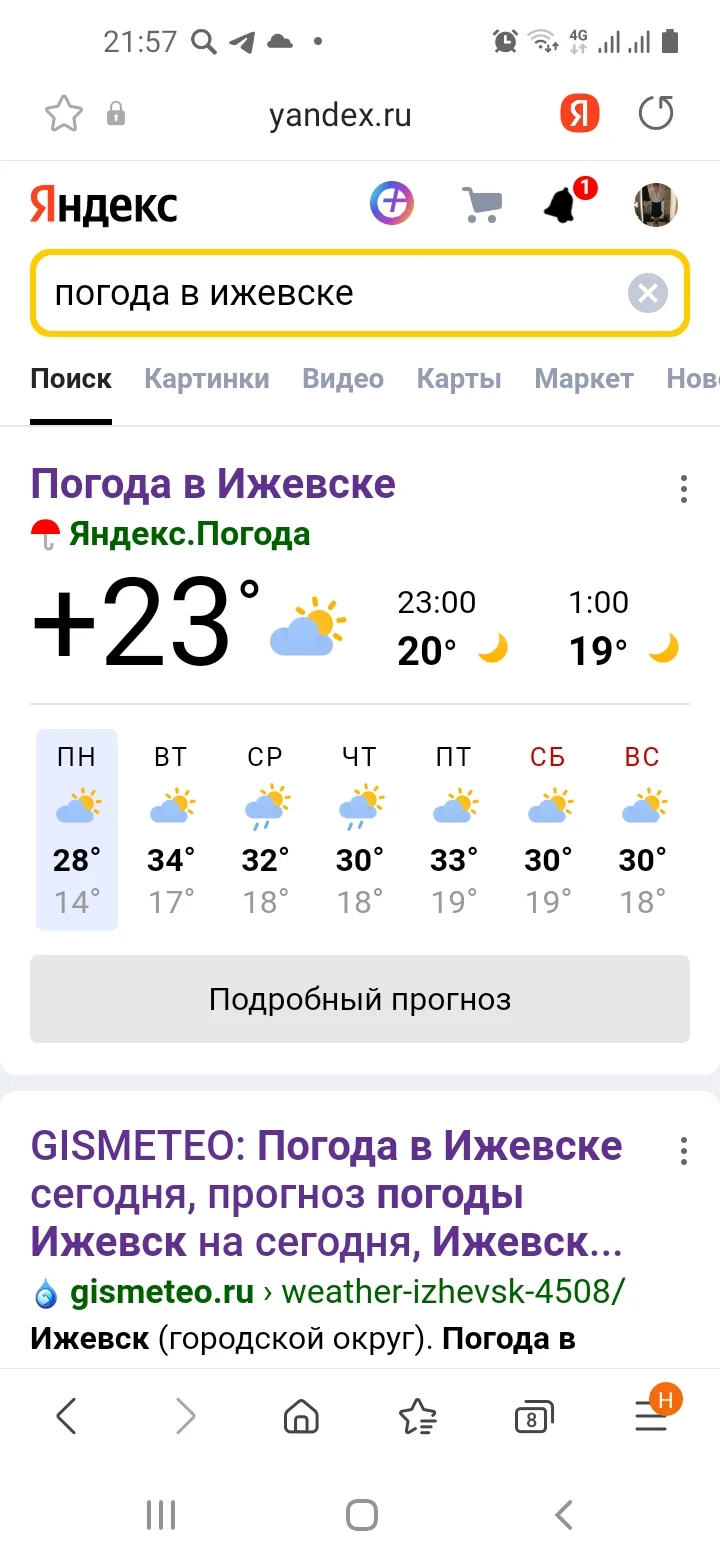Viewport: 720px width, 1560px height.
Task: Tap the Яндекс logo
Action: 102,203
